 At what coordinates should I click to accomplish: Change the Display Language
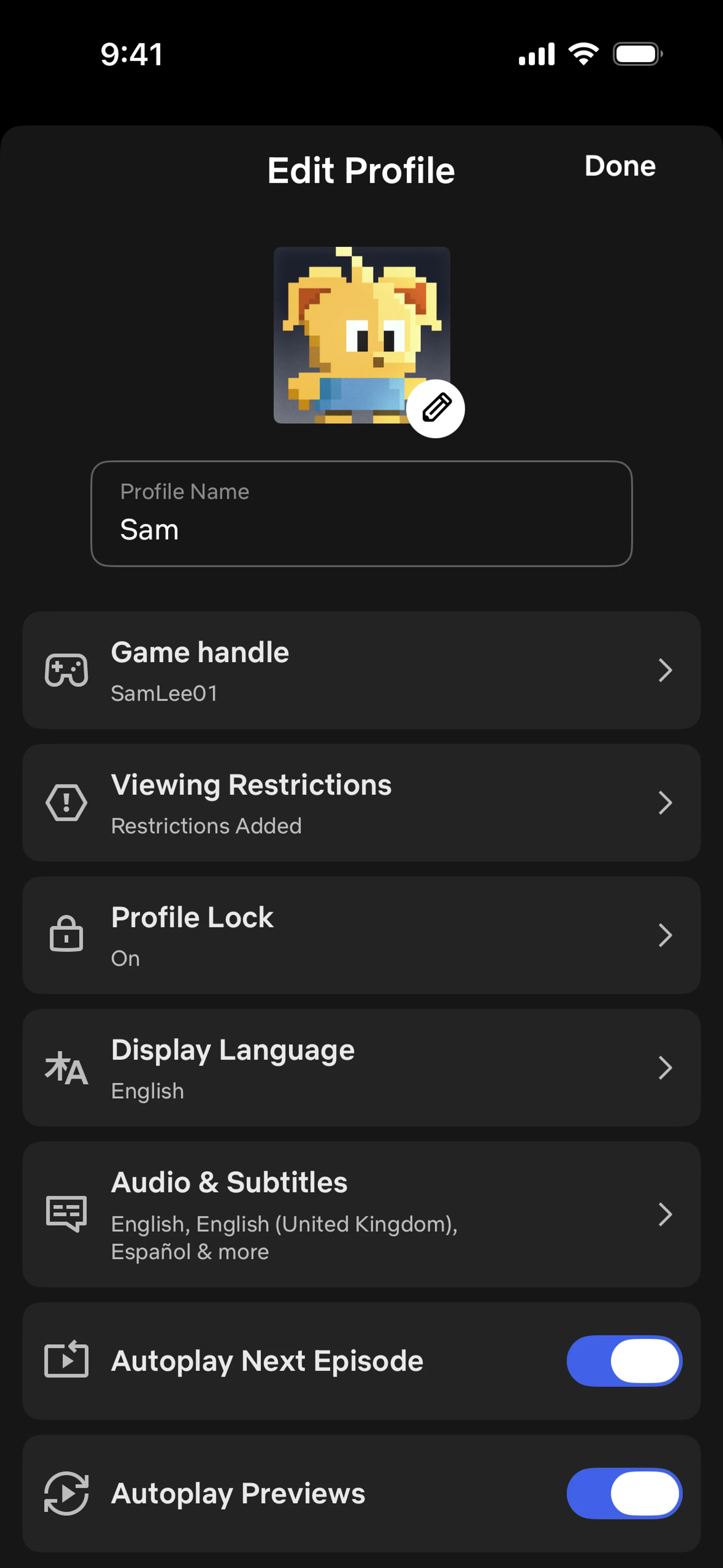[361, 1068]
